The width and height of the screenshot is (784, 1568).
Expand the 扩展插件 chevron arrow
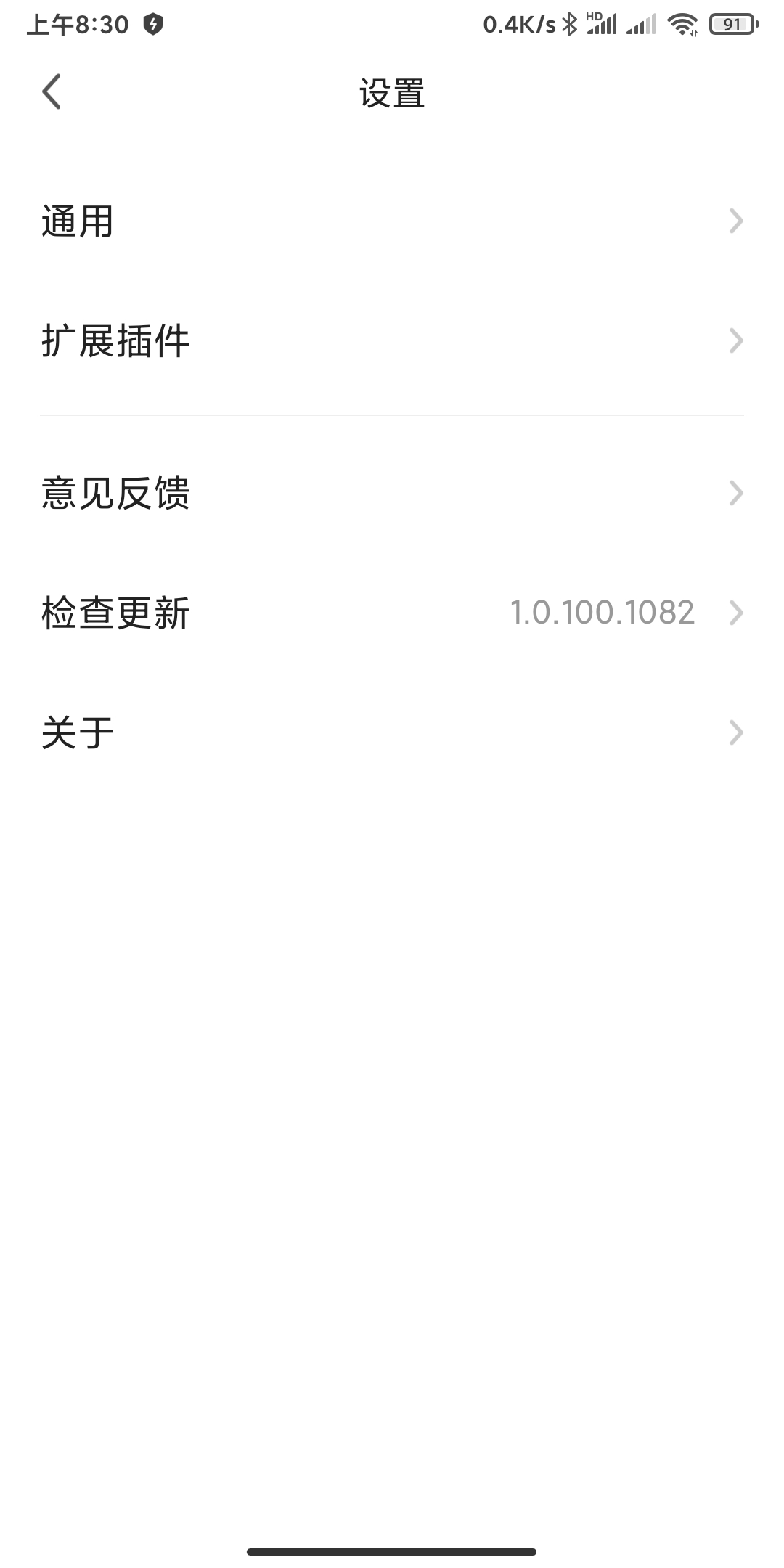tap(735, 340)
